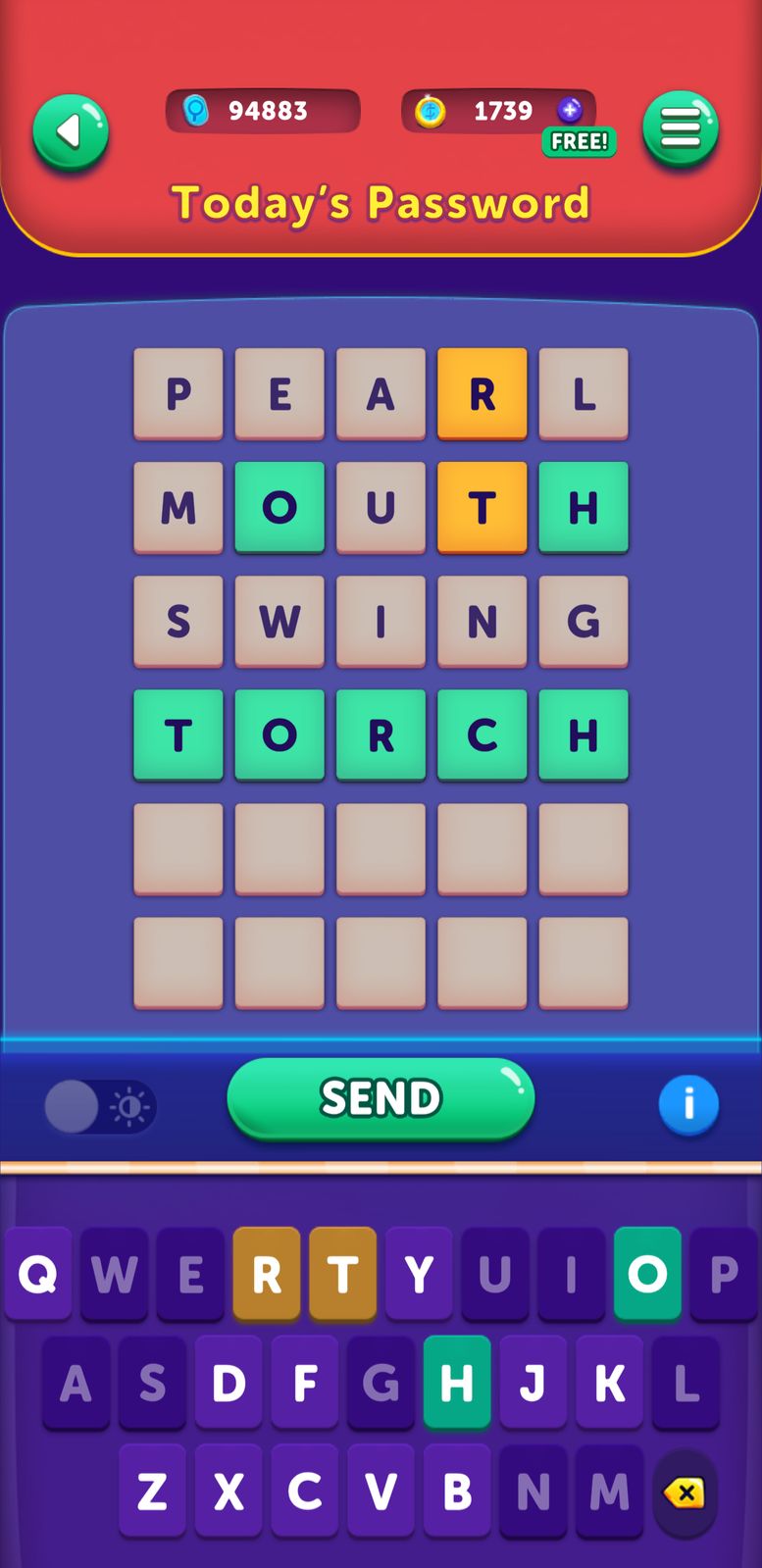The width and height of the screenshot is (762, 1568).
Task: Hit the Y key
Action: tap(419, 1274)
